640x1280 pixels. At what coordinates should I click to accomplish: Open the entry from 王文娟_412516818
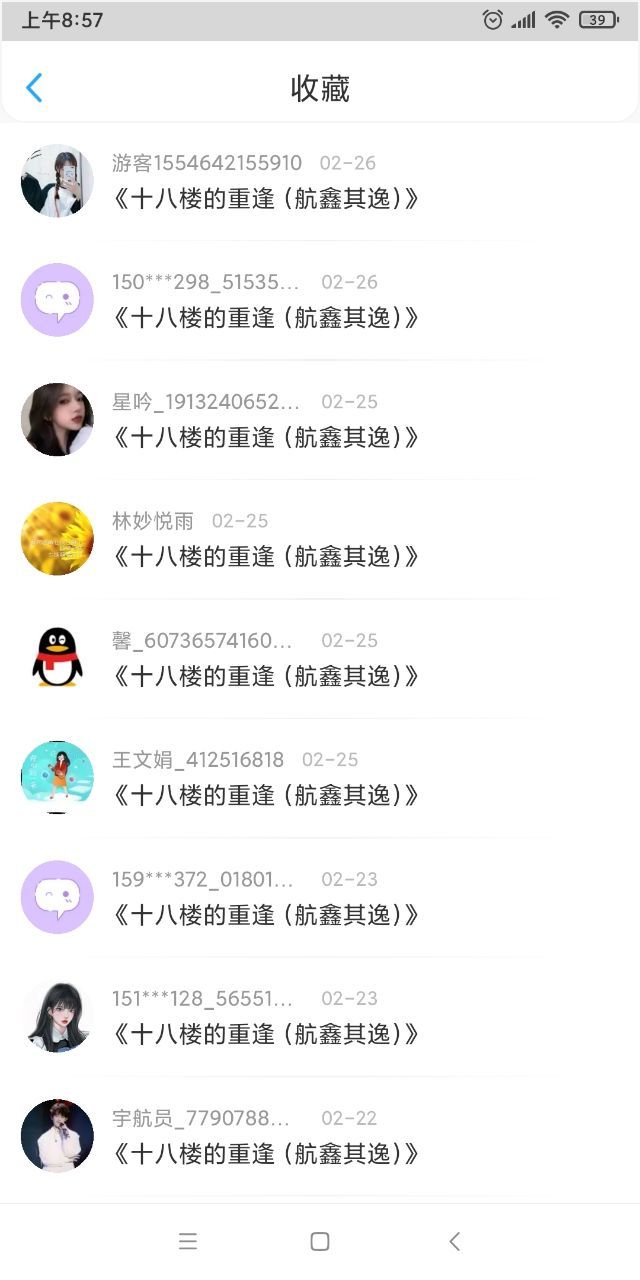coord(266,795)
